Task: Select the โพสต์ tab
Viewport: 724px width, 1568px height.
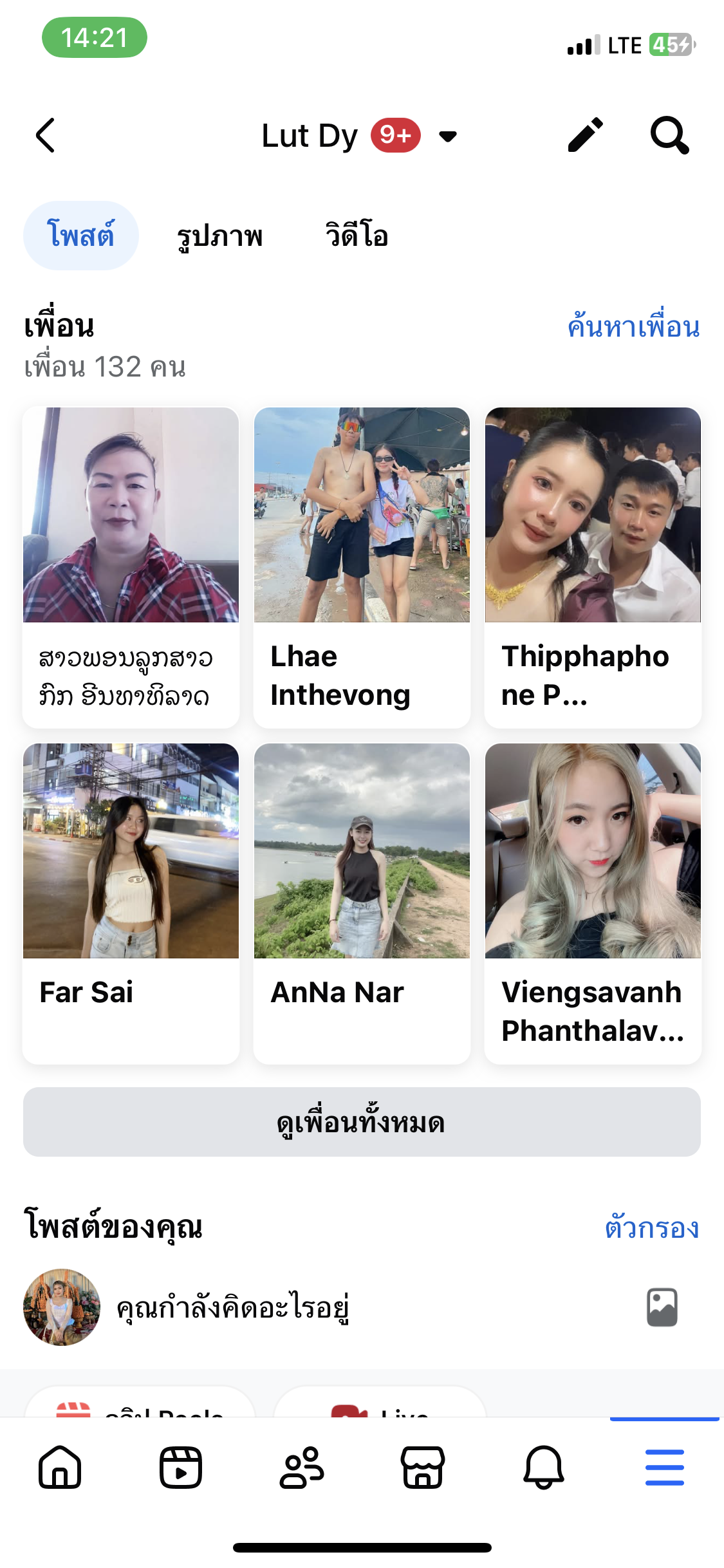Action: pyautogui.click(x=81, y=236)
